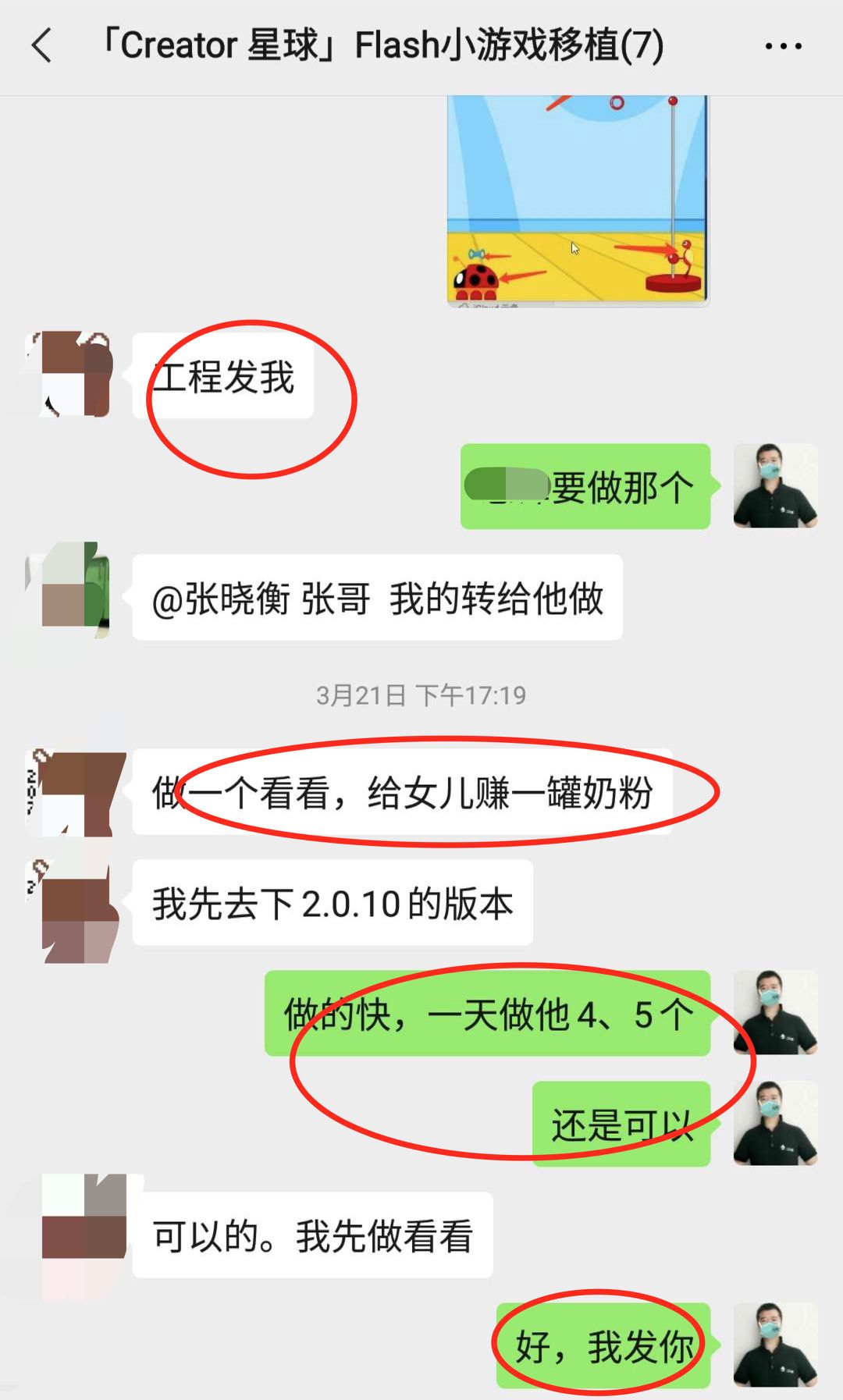
Task: Open avatar next to "我先去下 2.0.10 的版本"
Action: pos(76,909)
